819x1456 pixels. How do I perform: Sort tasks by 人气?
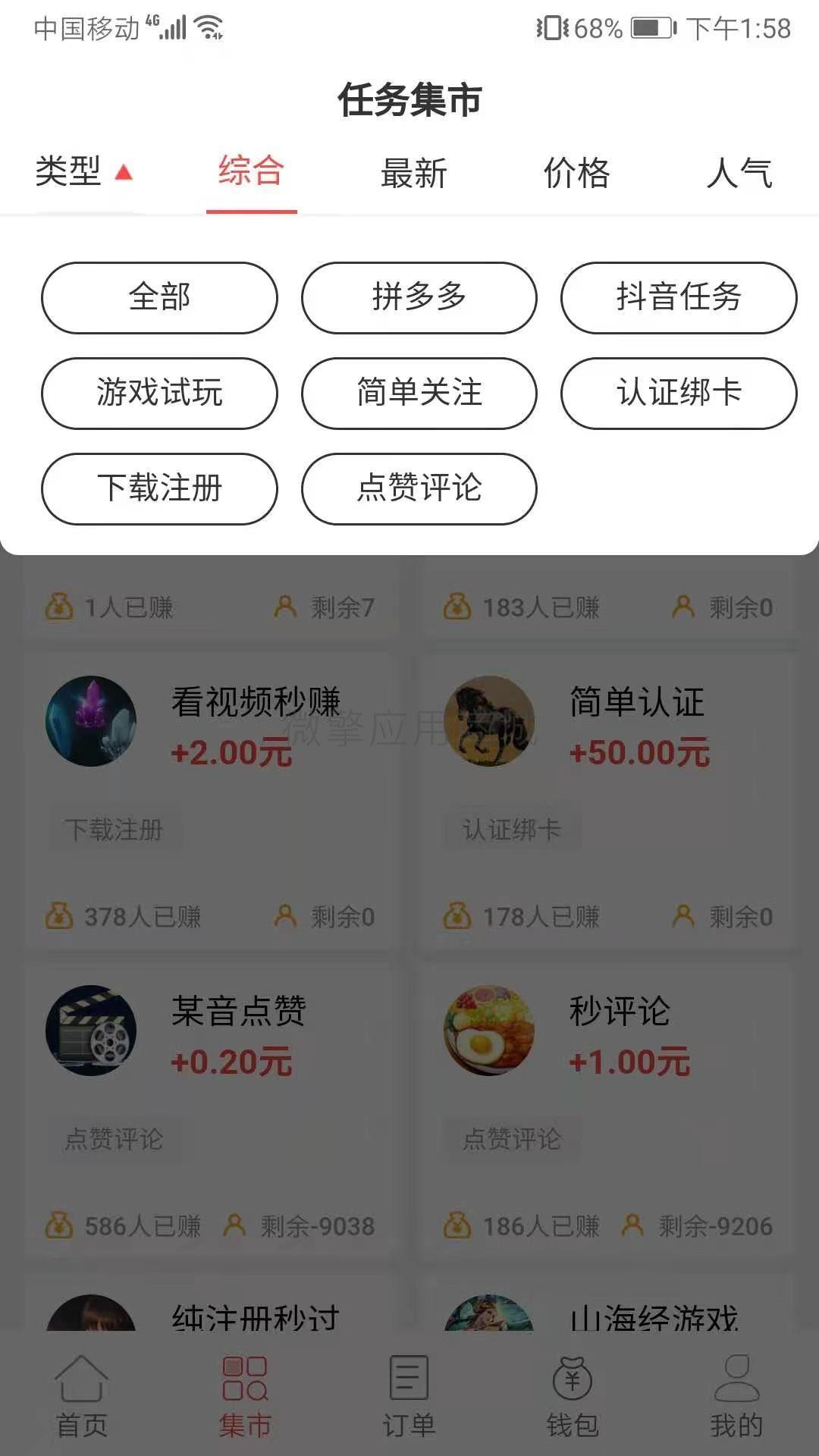pos(739,173)
